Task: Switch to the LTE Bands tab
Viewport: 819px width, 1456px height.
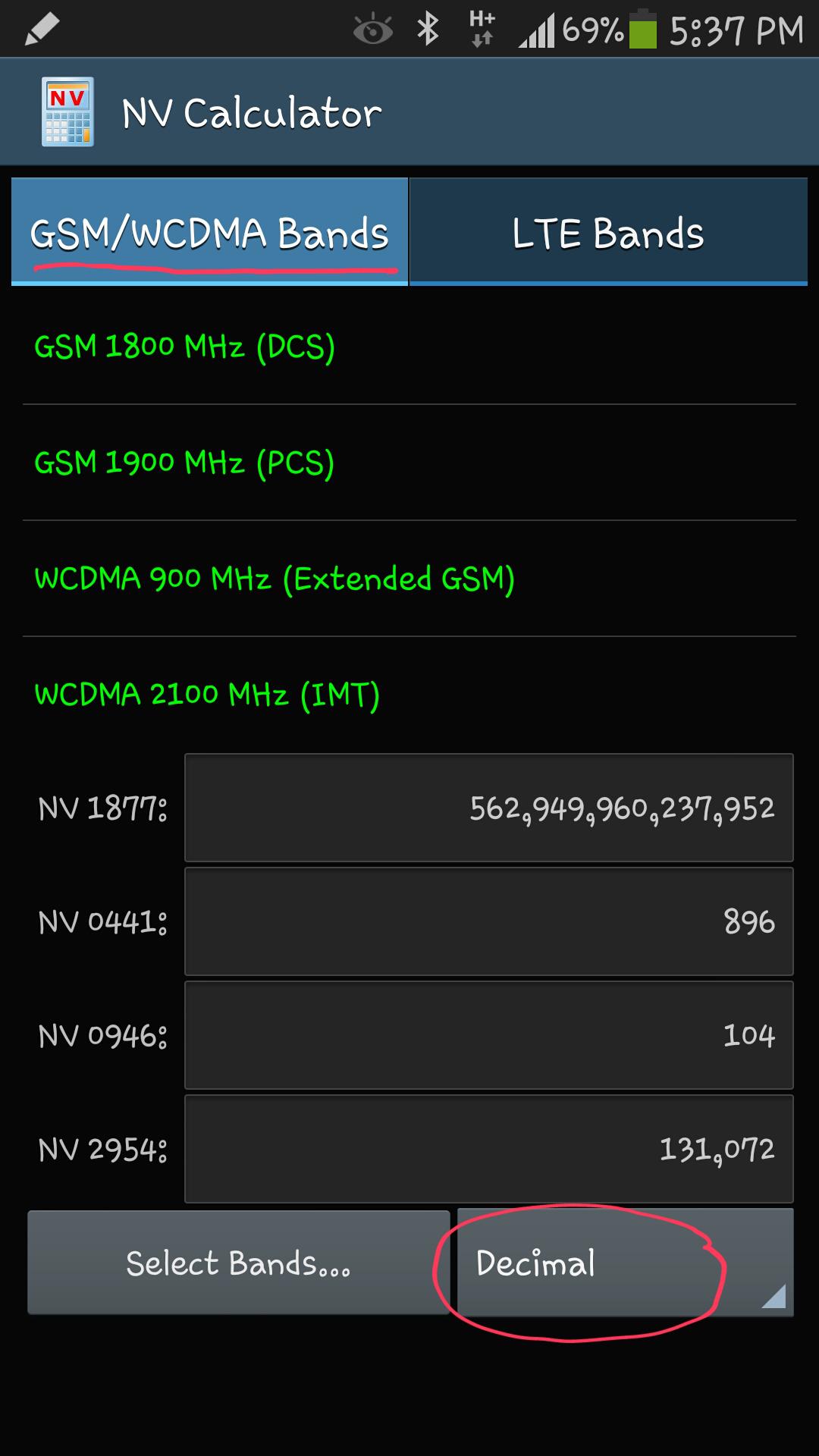Action: (608, 232)
